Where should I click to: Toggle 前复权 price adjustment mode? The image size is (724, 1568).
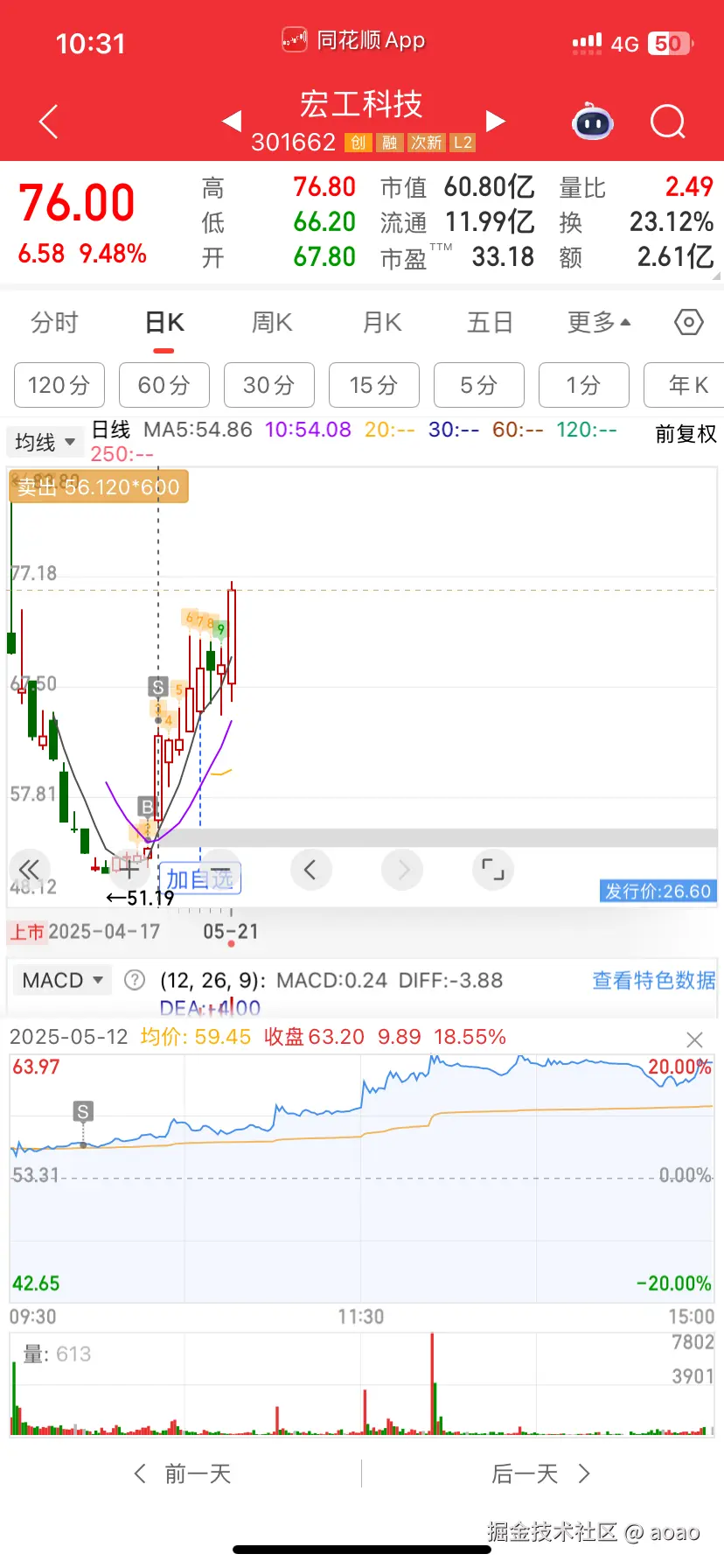686,434
